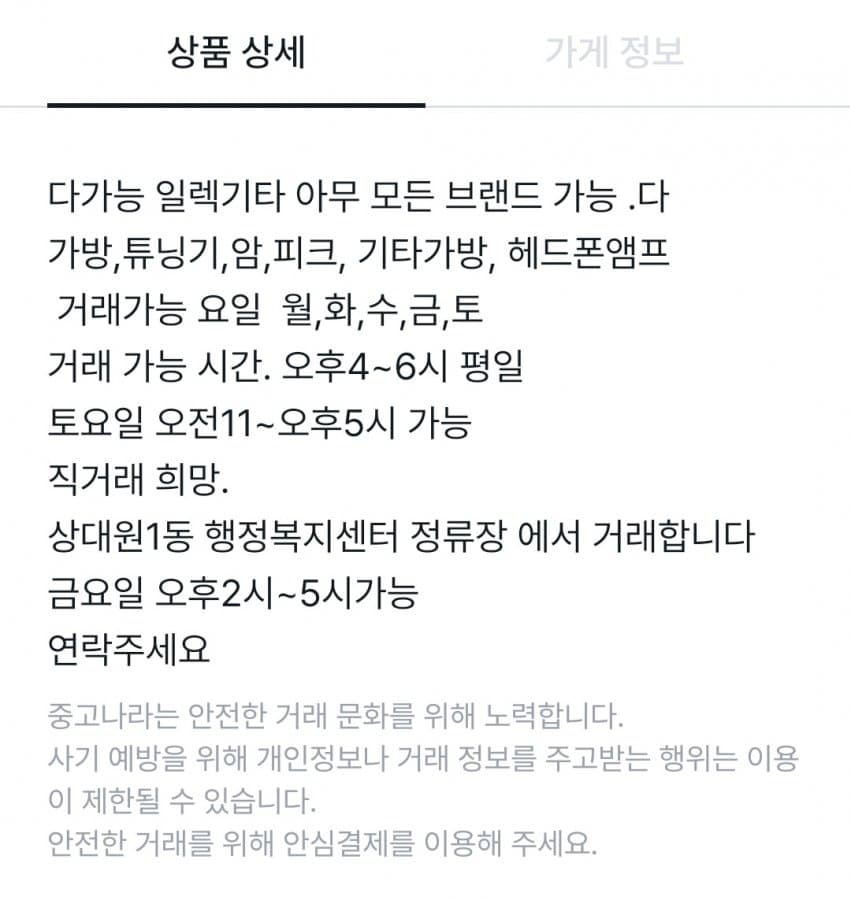This screenshot has width=850, height=900.
Task: Switch to the 가게 정보 tab
Action: coord(614,52)
